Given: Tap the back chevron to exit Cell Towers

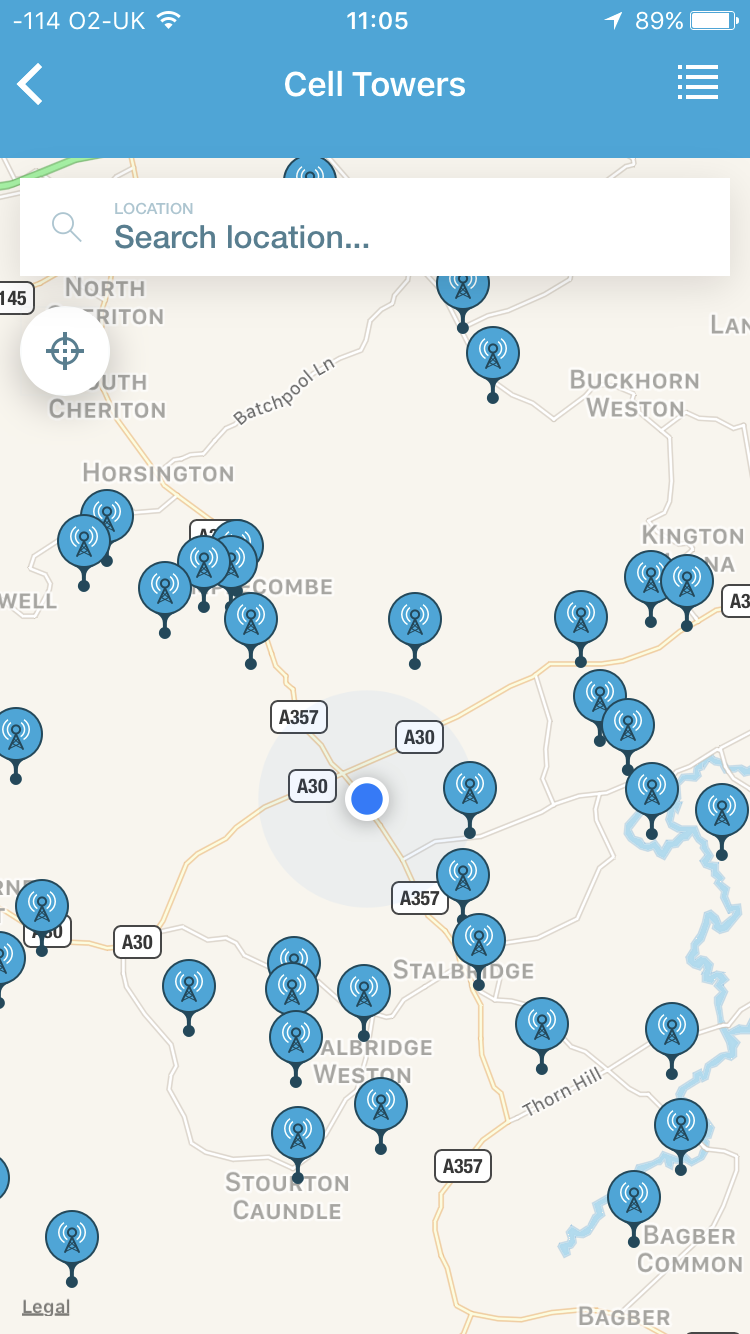Looking at the screenshot, I should click(x=29, y=84).
